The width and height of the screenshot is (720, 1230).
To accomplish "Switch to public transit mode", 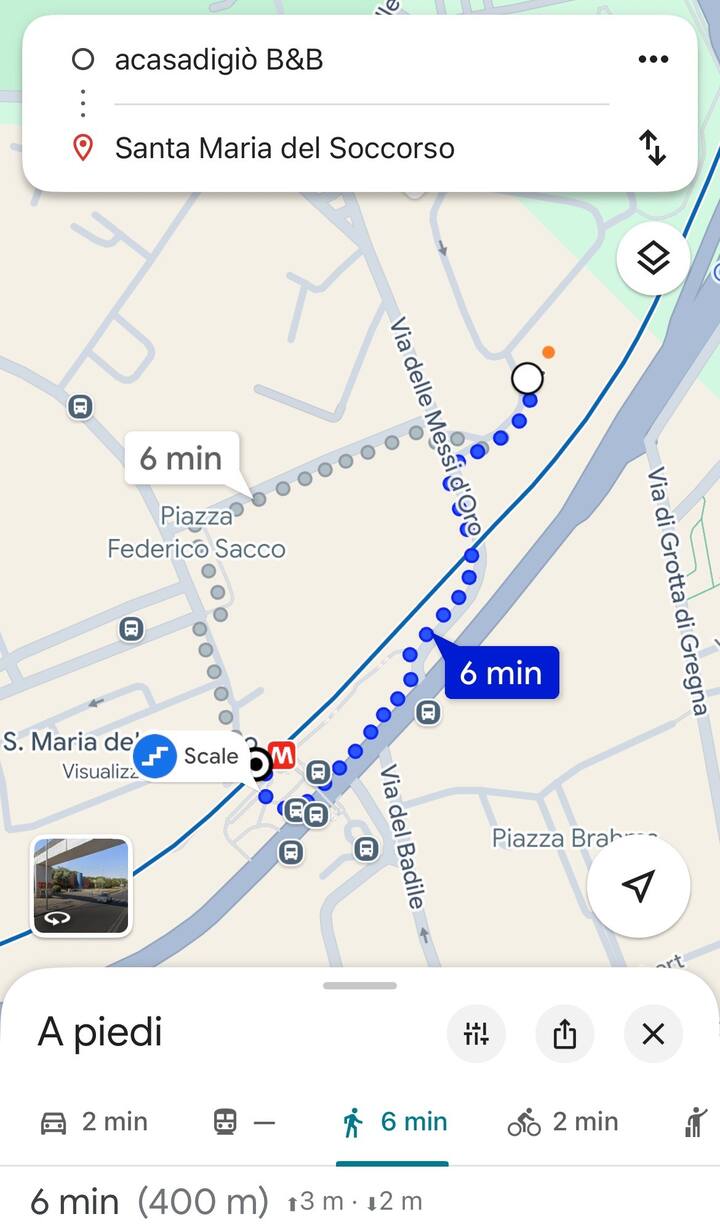I will tap(243, 1122).
